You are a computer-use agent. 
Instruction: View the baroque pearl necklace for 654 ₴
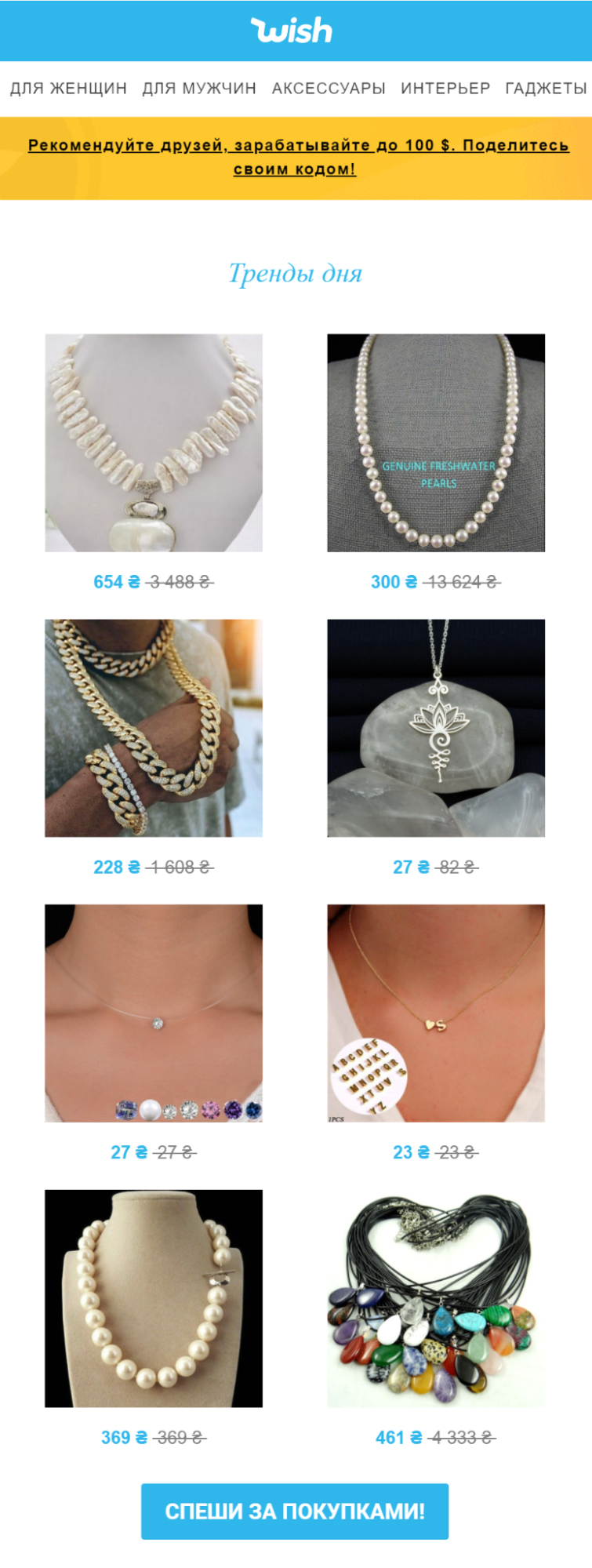154,443
